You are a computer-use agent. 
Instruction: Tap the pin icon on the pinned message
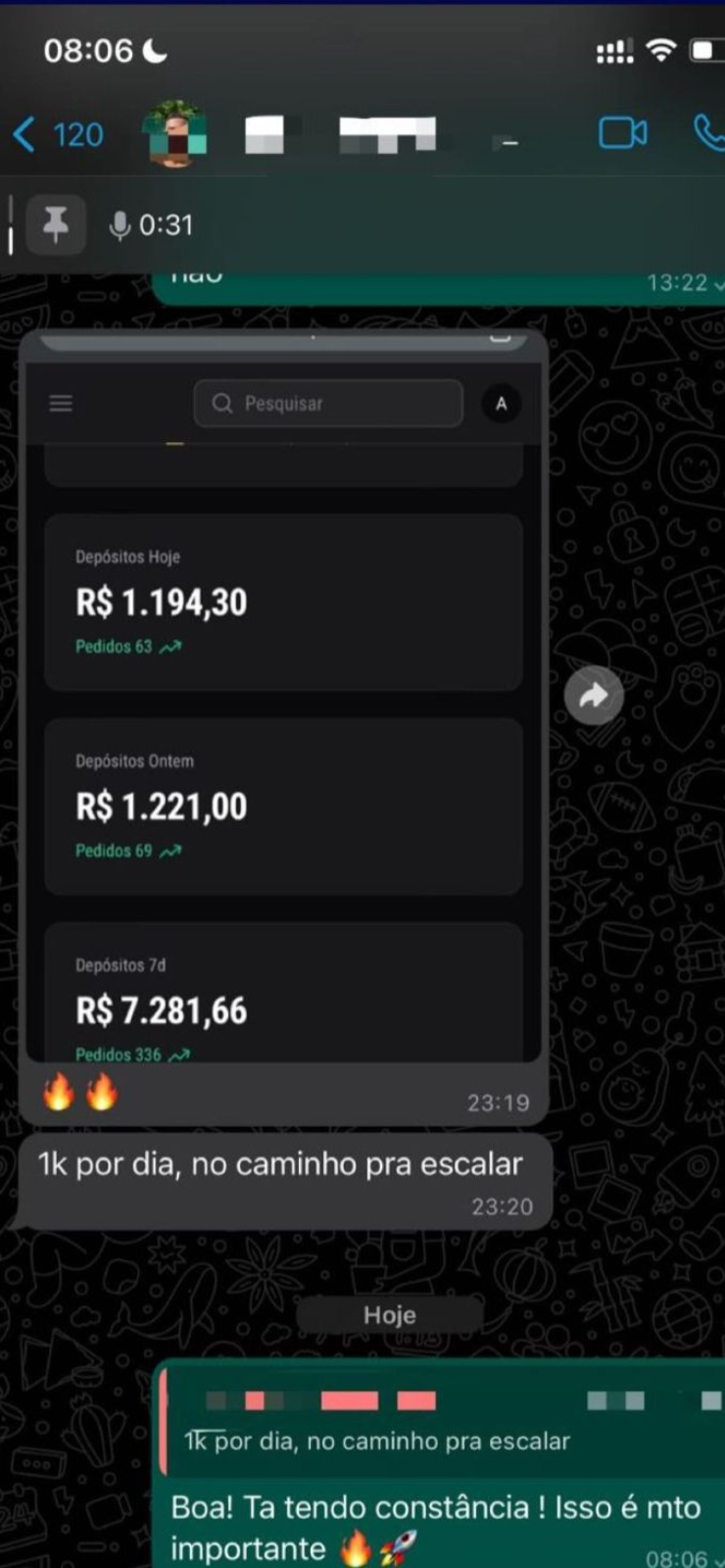click(55, 224)
